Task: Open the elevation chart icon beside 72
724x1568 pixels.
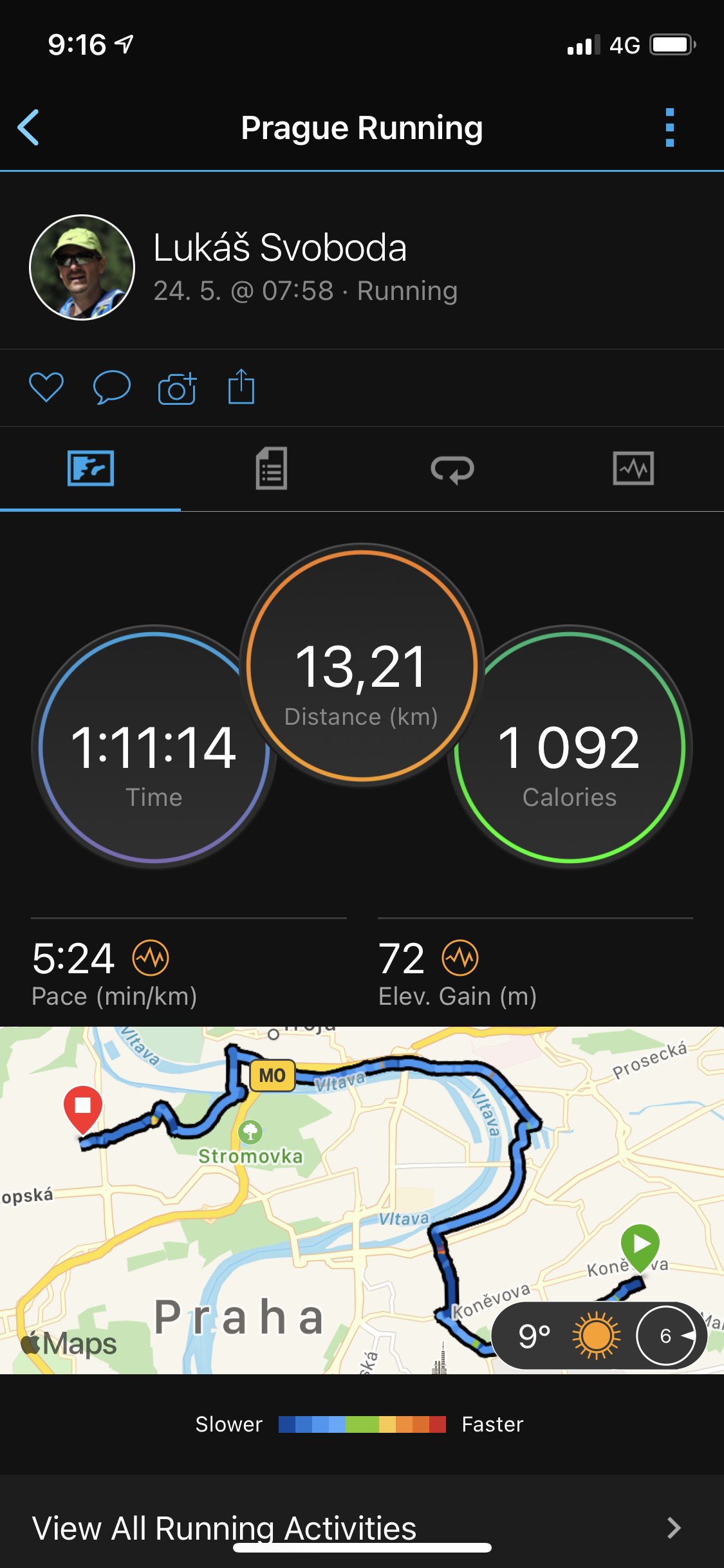Action: coord(460,958)
